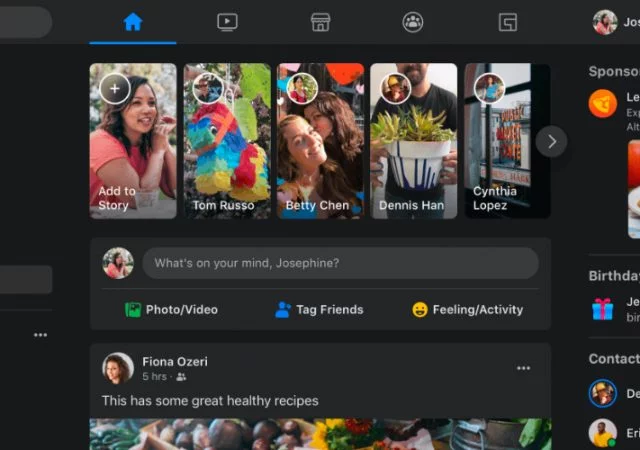This screenshot has height=450, width=640.
Task: Tap the What's on your mind field
Action: (x=340, y=263)
